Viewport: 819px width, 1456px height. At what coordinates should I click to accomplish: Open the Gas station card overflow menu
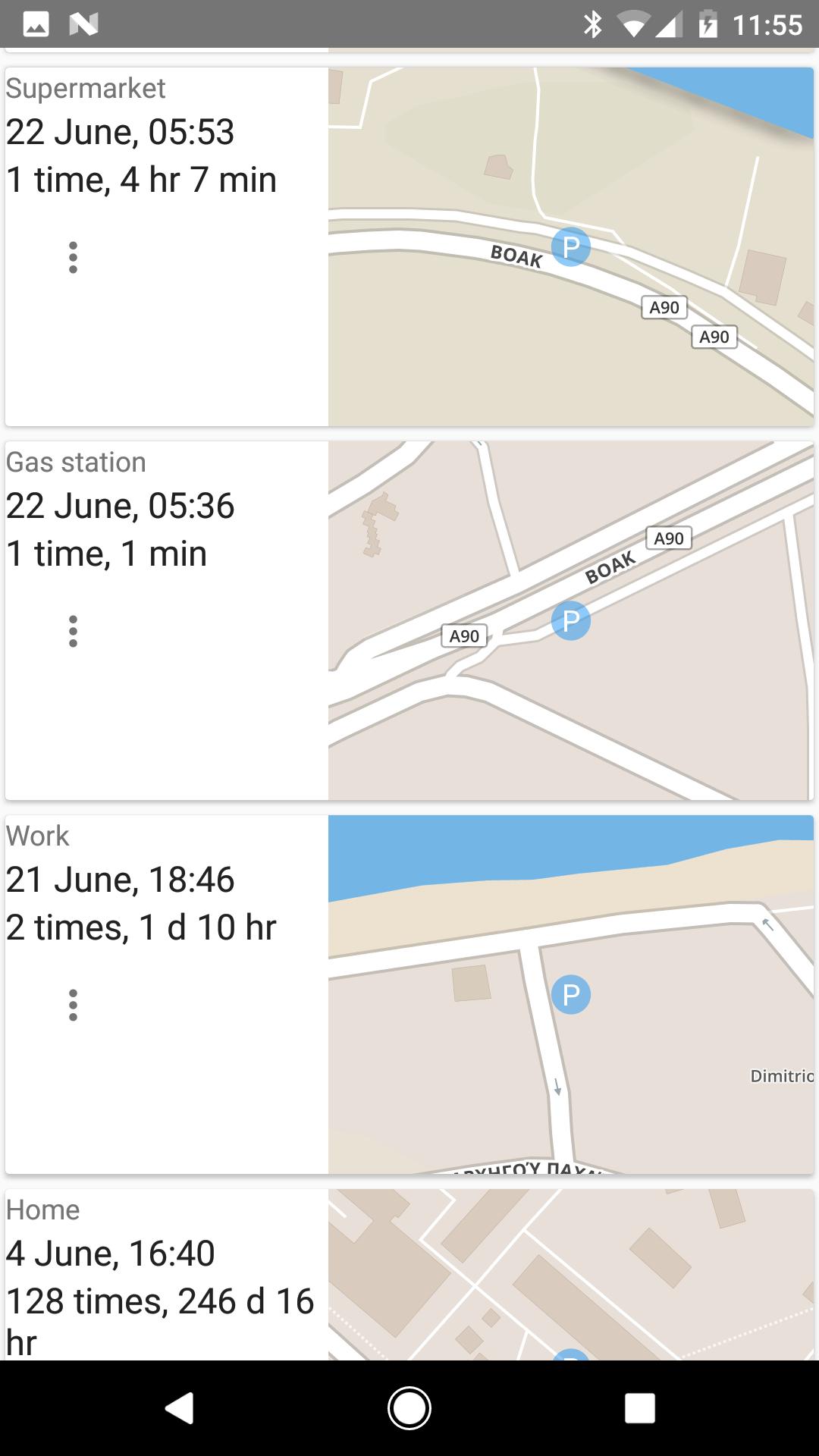point(73,631)
